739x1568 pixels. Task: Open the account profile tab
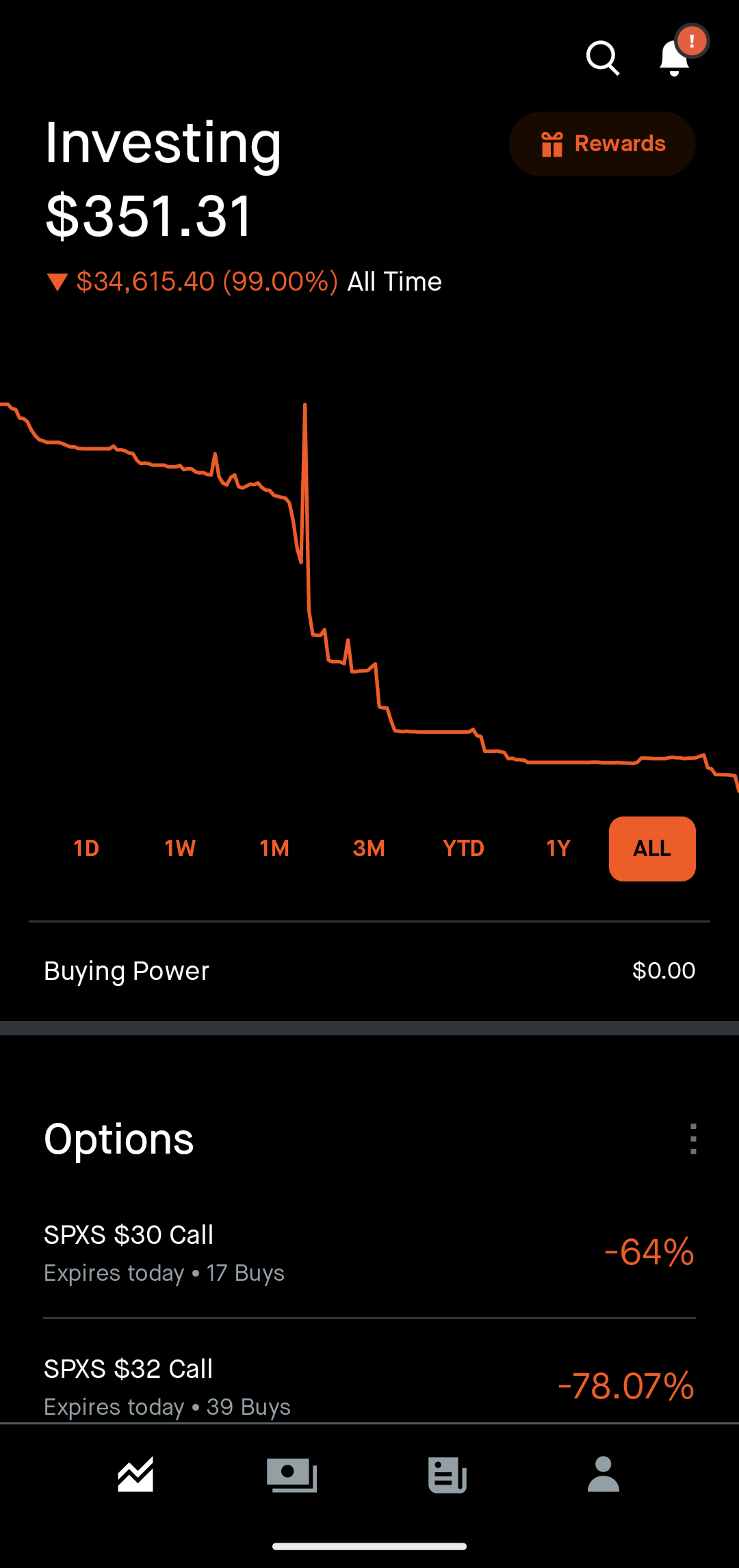click(604, 1474)
